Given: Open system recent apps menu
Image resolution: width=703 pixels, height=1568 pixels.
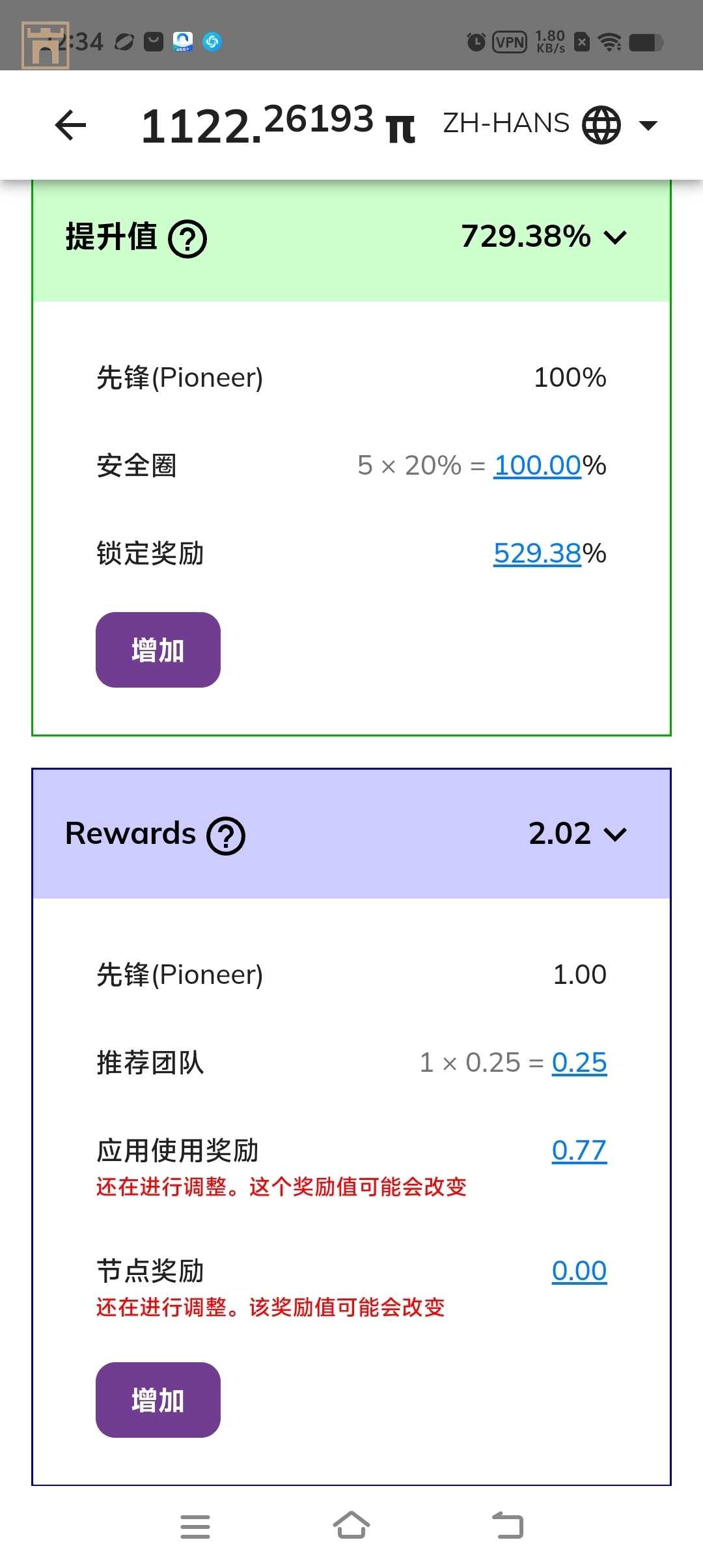Looking at the screenshot, I should point(195,1526).
